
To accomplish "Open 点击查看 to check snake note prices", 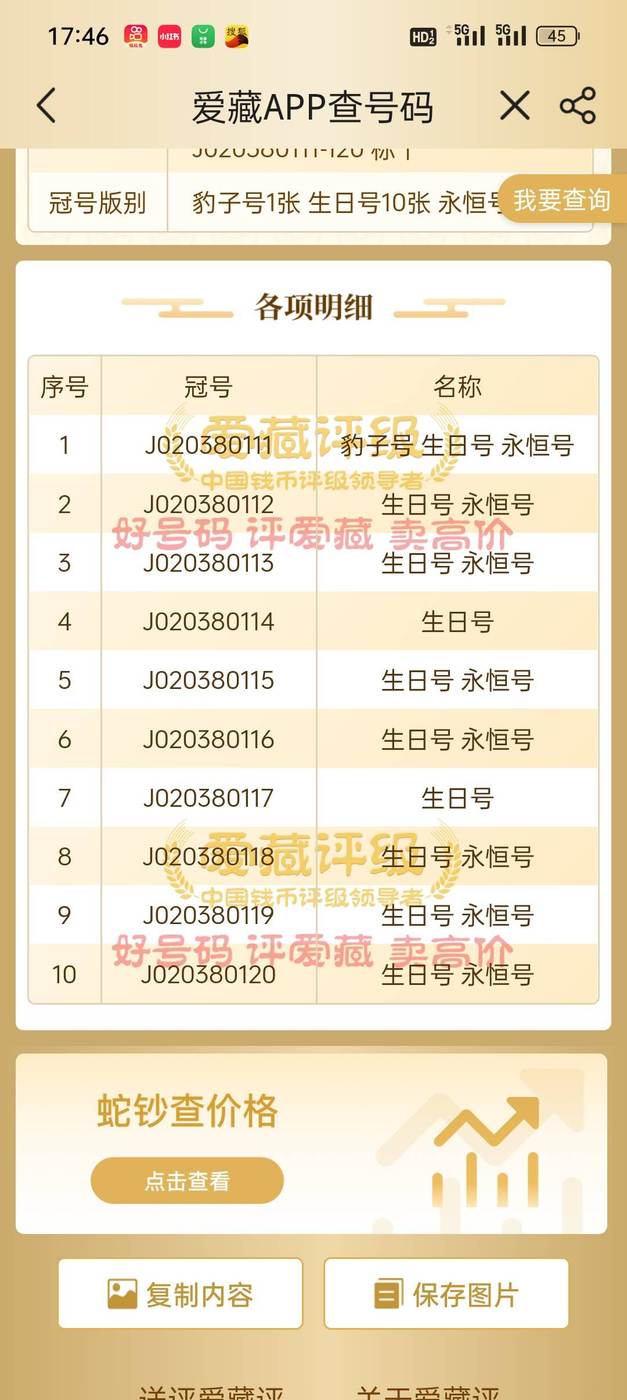I will [x=187, y=1181].
